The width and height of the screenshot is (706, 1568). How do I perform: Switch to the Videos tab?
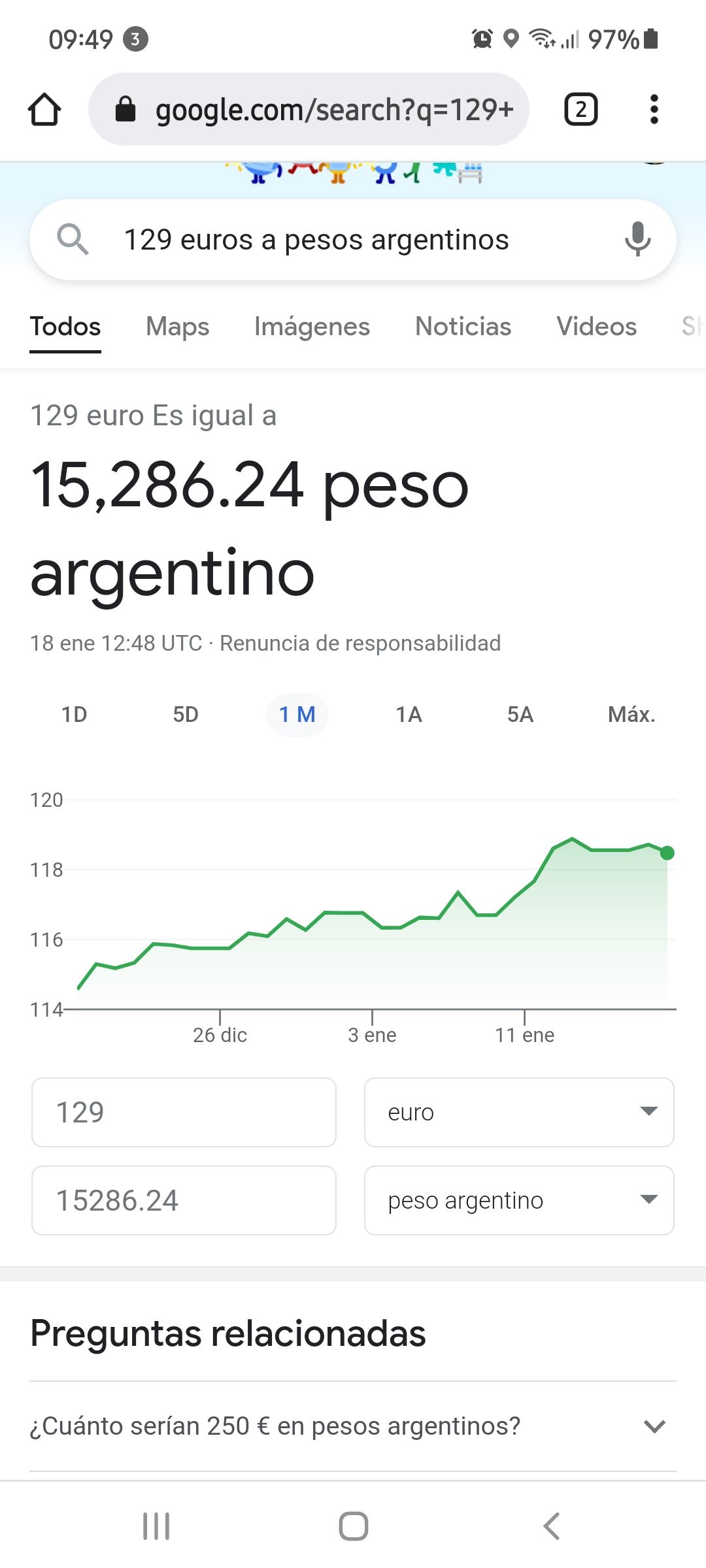596,327
